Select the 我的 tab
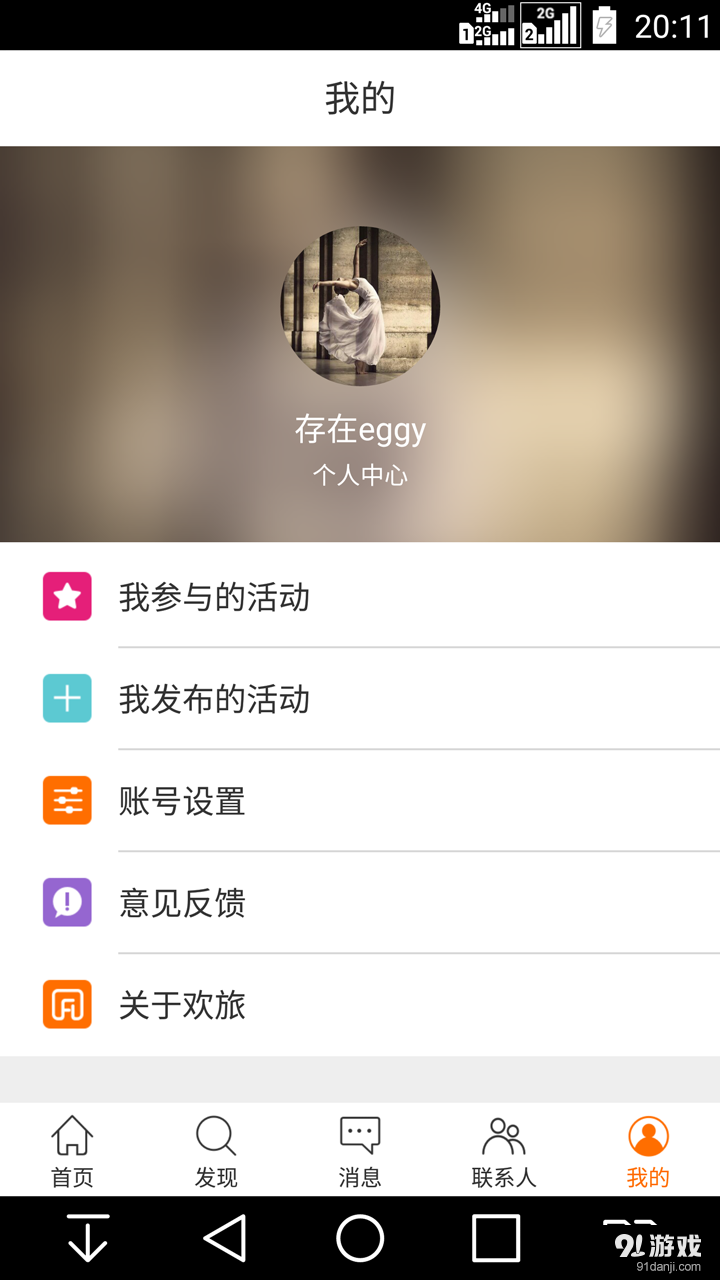 (x=648, y=1150)
